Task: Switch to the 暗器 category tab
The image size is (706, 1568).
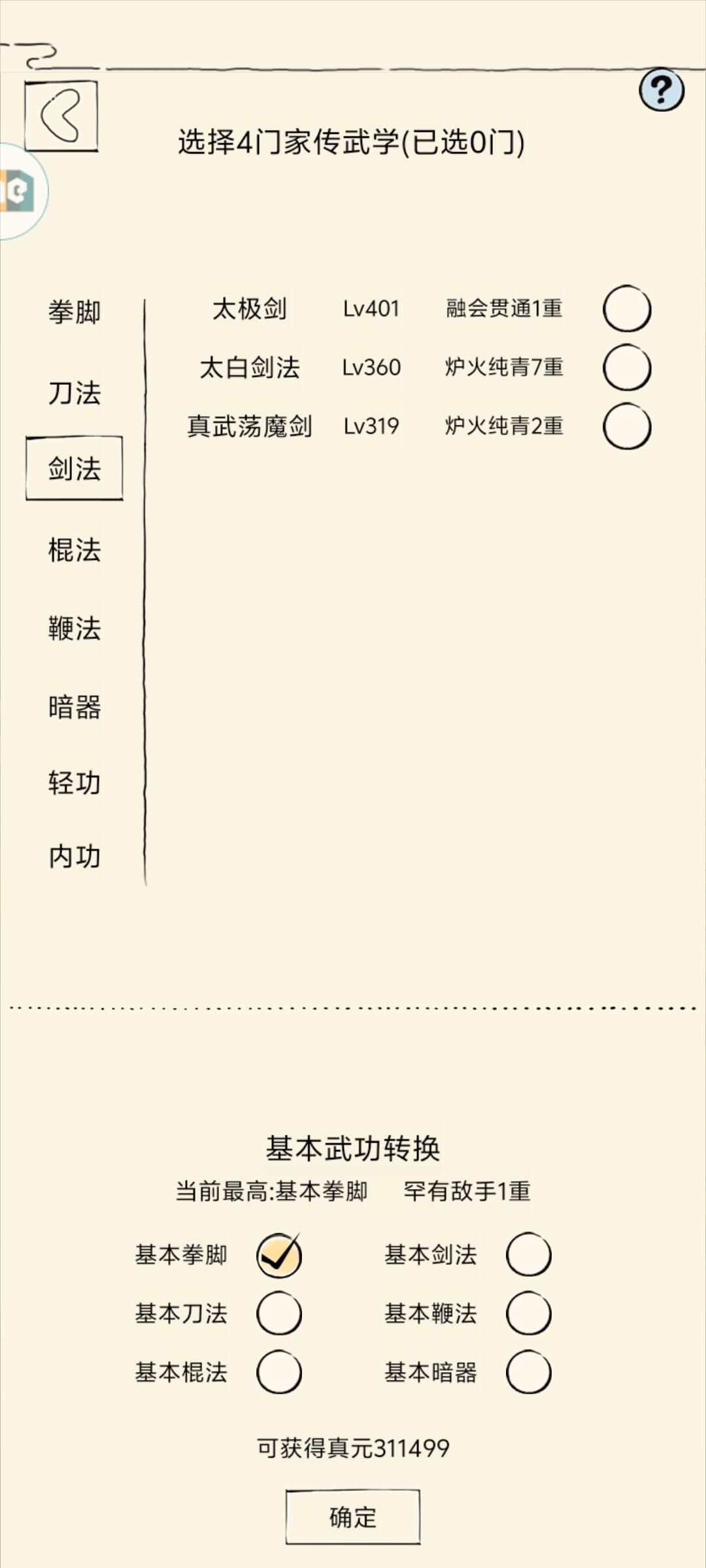Action: tap(74, 706)
